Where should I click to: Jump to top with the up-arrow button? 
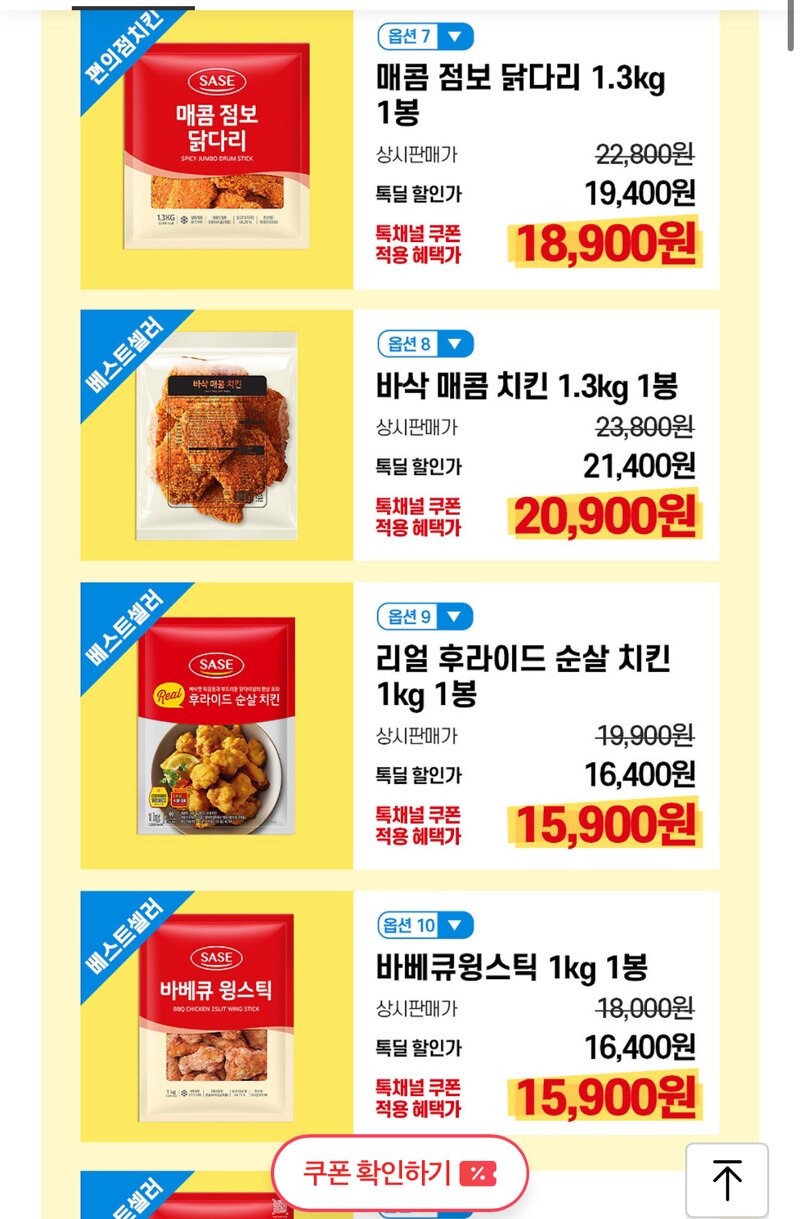(x=727, y=1180)
